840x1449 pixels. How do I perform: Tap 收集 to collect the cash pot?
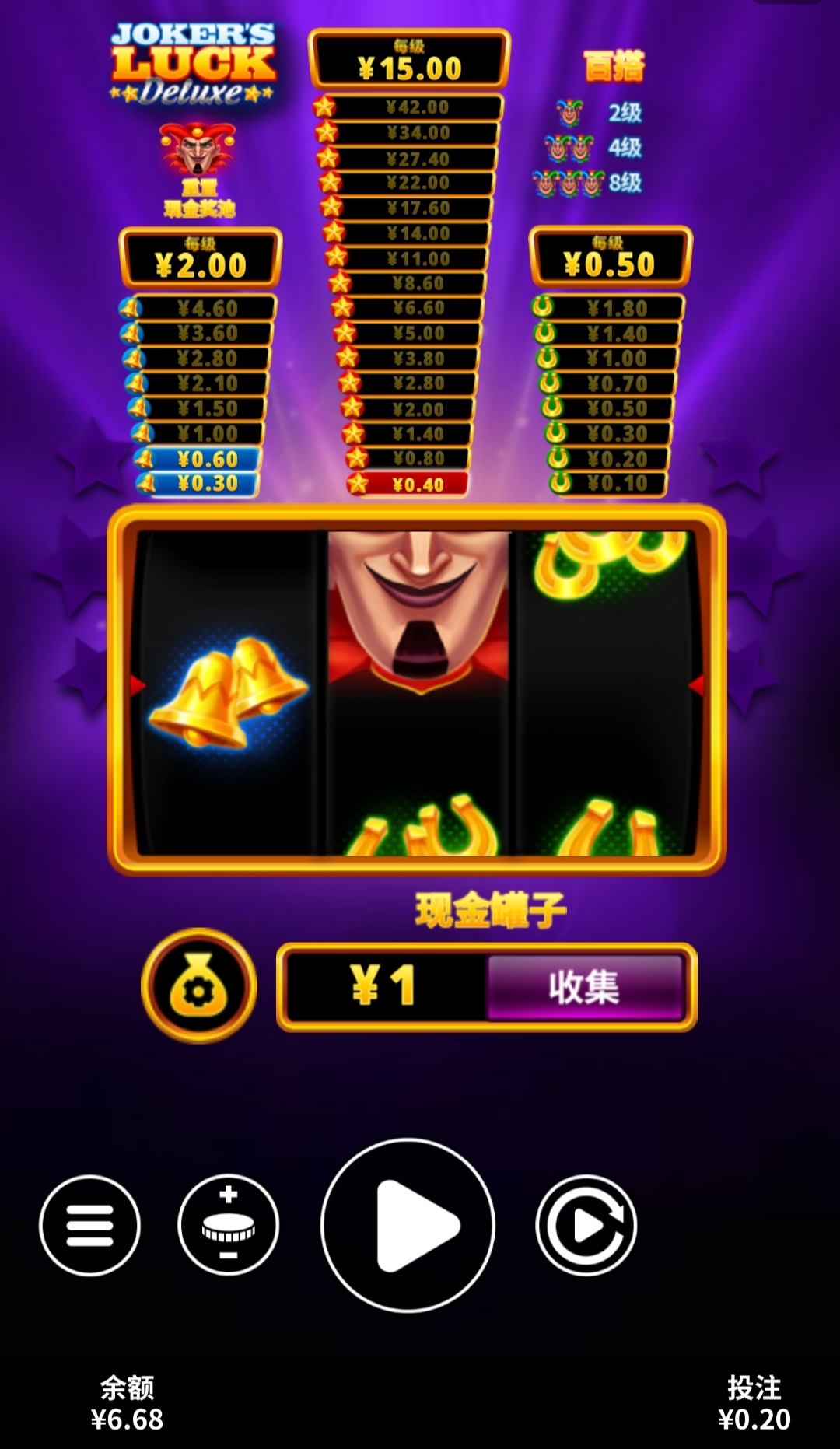coord(584,987)
